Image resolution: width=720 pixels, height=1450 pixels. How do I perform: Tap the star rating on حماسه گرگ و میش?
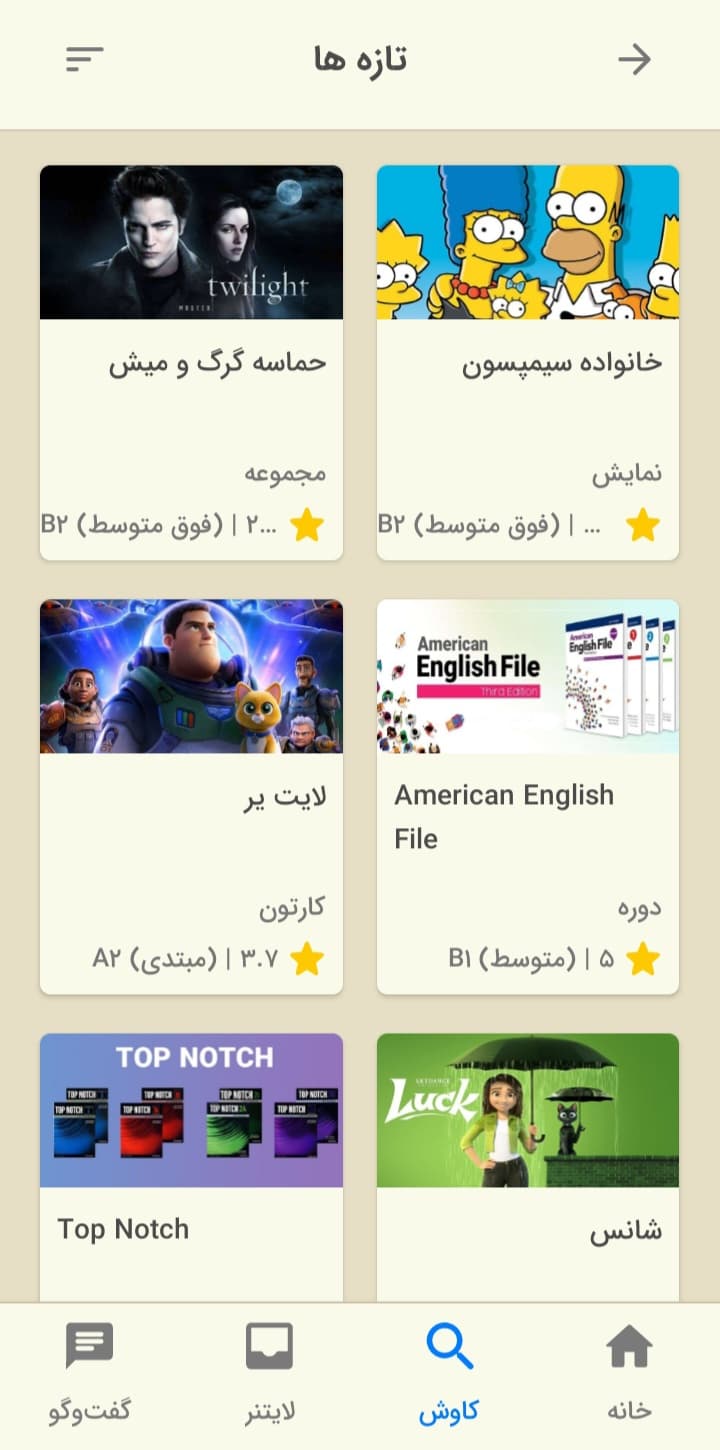tap(308, 524)
